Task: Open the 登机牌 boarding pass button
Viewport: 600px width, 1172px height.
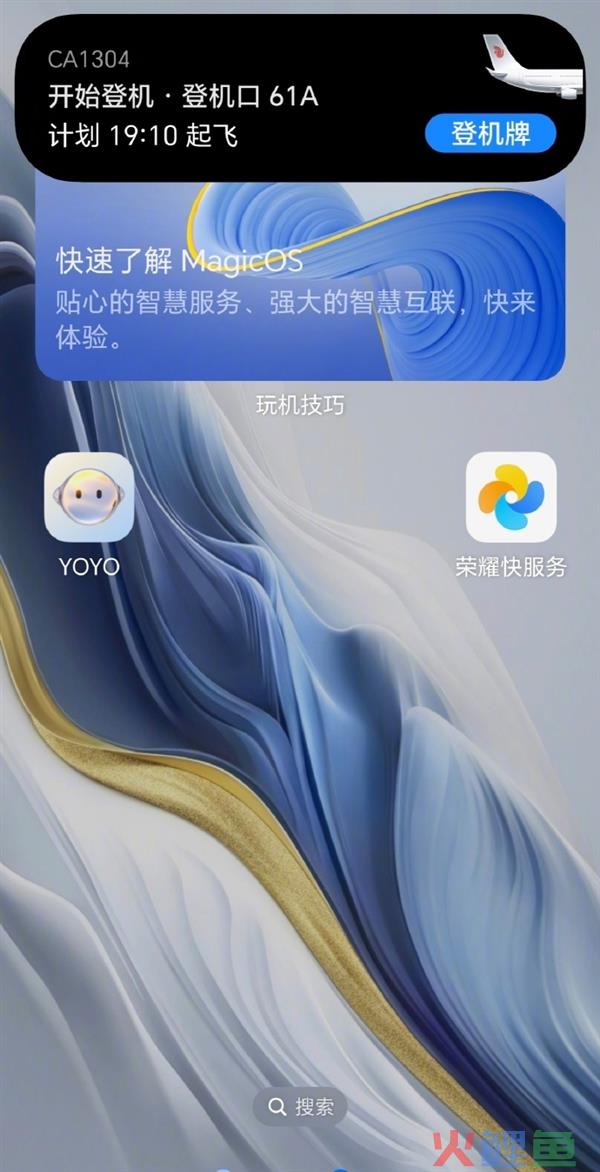Action: coord(490,133)
